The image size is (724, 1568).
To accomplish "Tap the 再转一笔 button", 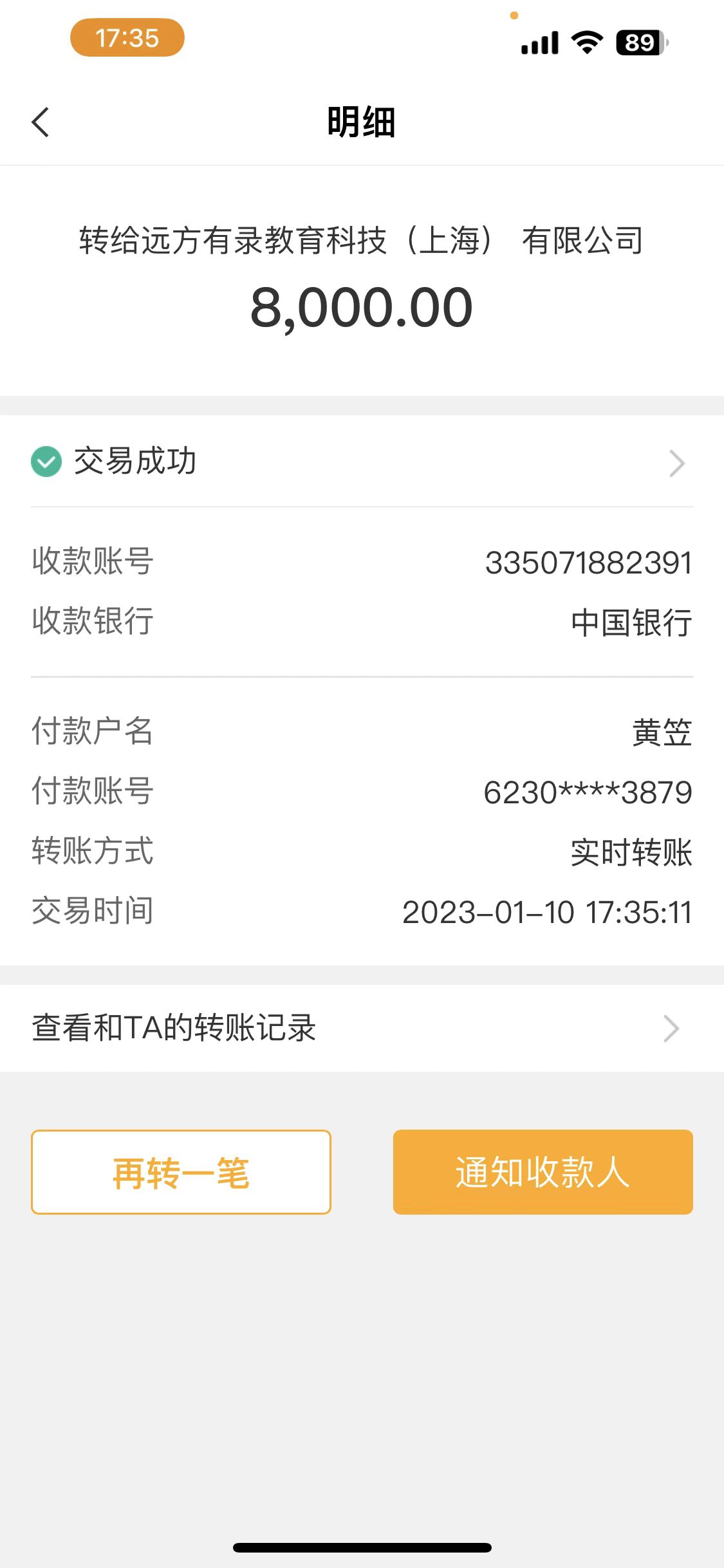I will click(181, 1172).
